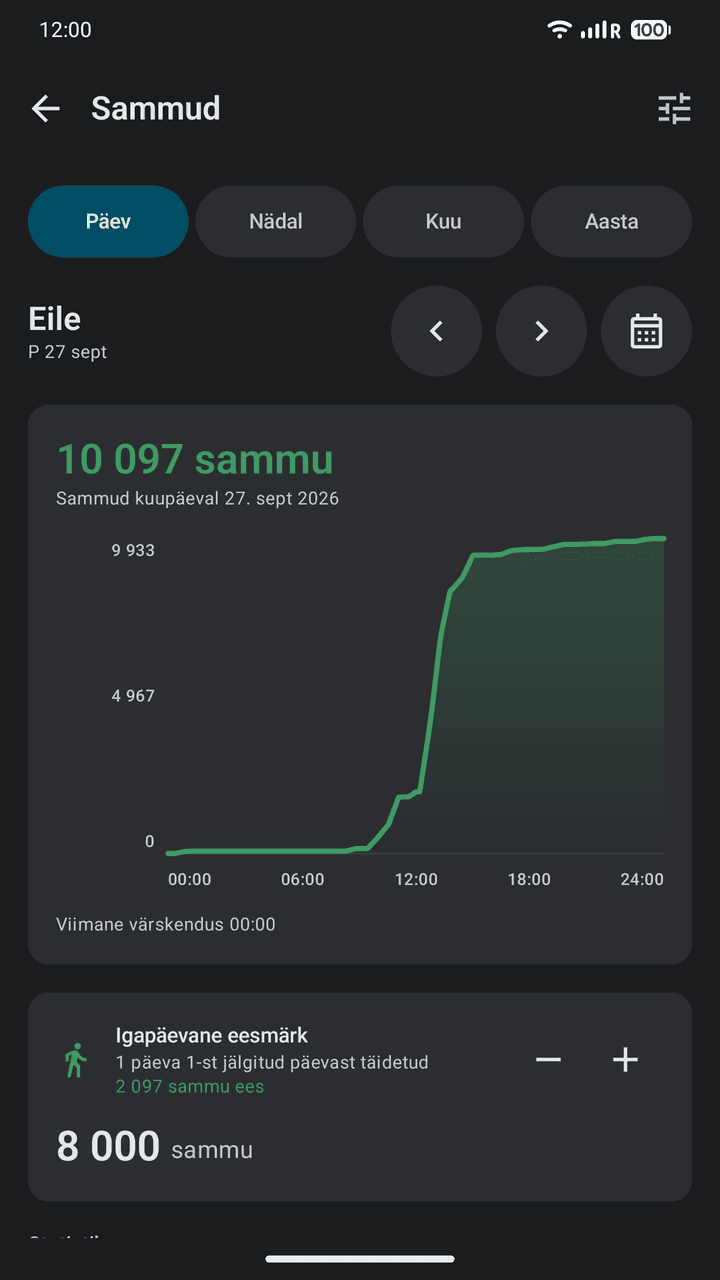Decrease the daily step goal
The height and width of the screenshot is (1280, 720).
click(548, 1060)
